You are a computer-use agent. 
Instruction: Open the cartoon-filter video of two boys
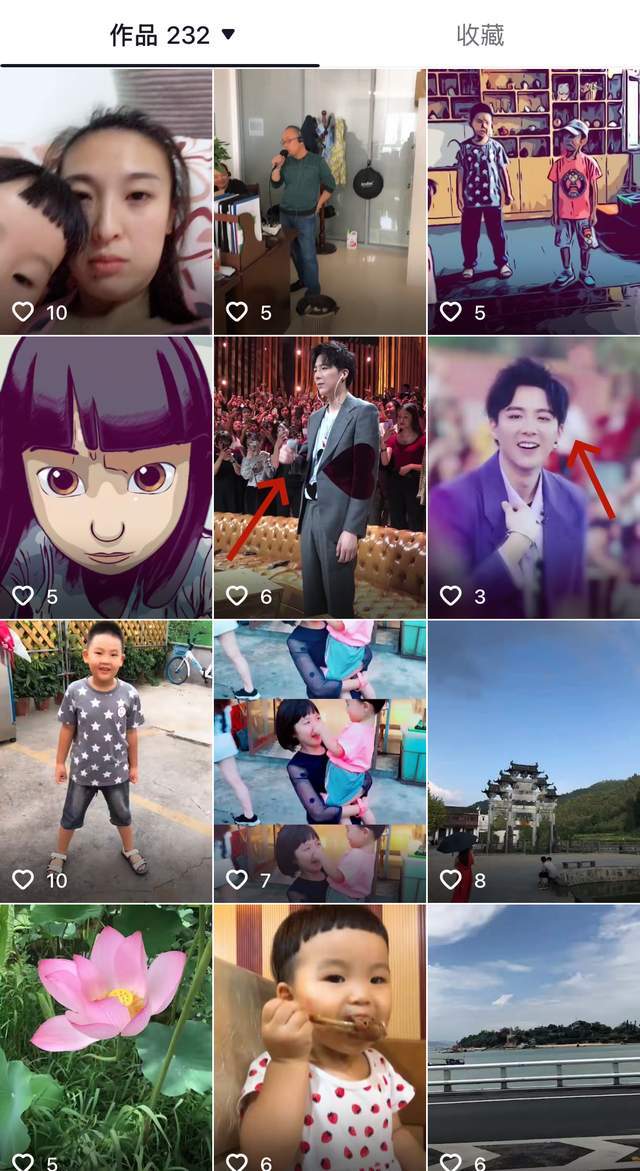534,200
